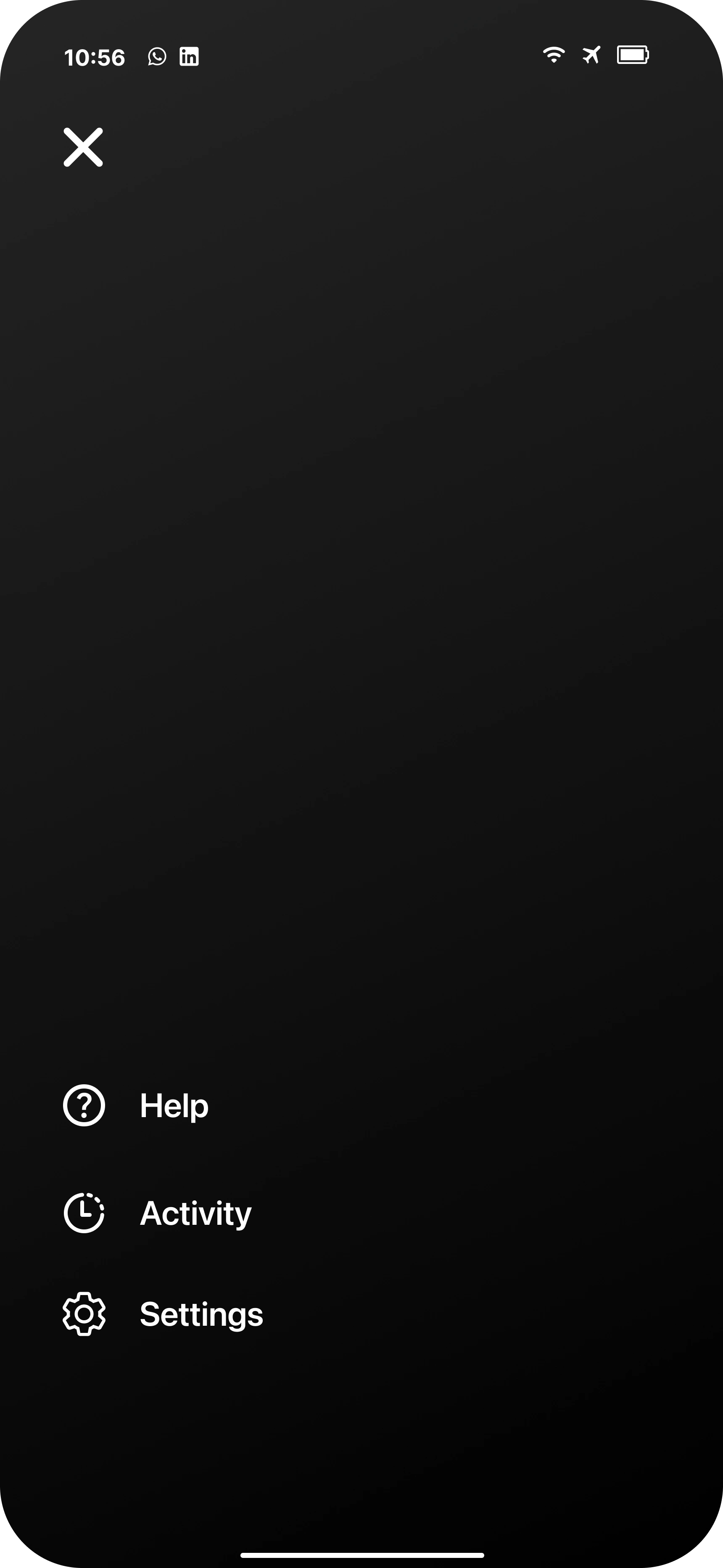Open the Help section
Image resolution: width=723 pixels, height=1568 pixels.
click(174, 1105)
